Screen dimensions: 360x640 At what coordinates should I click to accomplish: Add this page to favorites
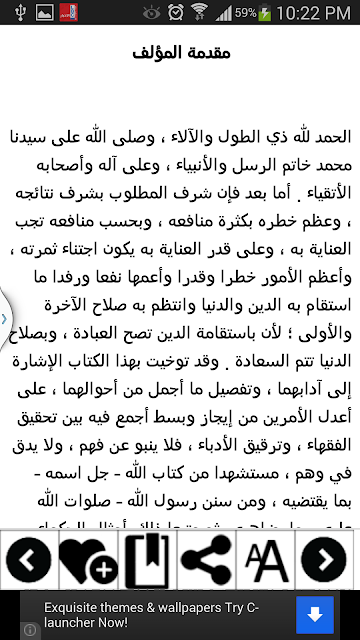89,560
